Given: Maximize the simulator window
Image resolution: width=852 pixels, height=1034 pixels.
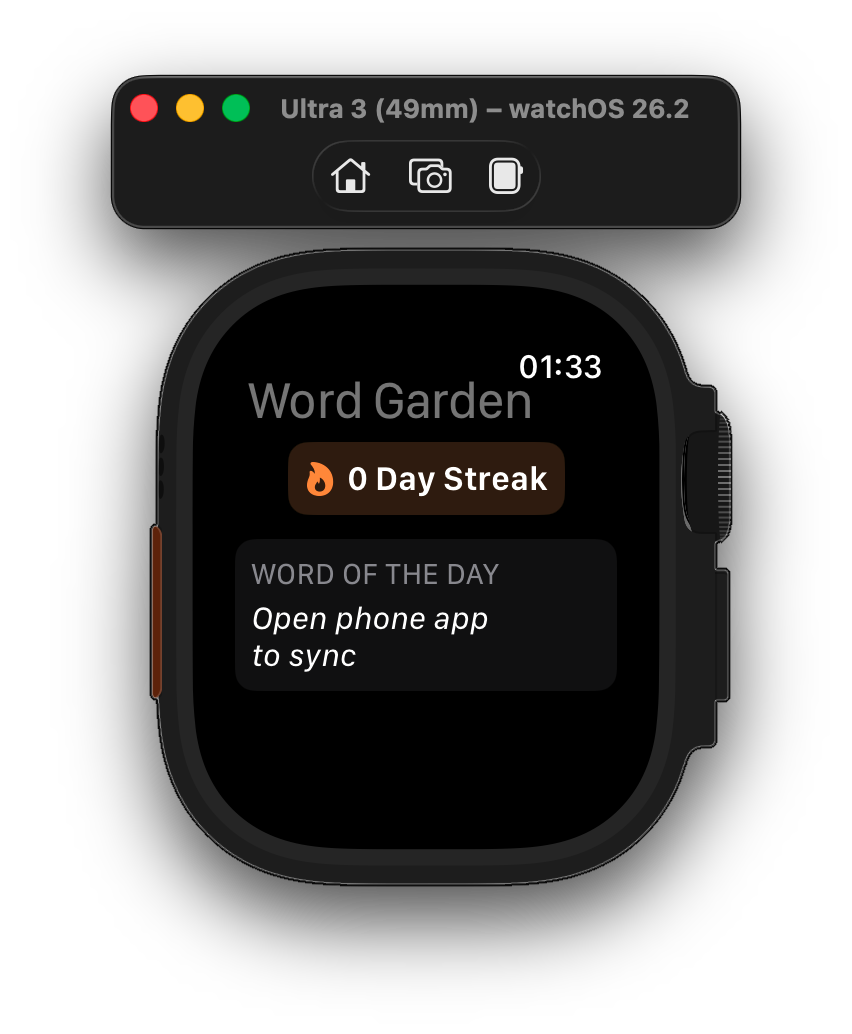Looking at the screenshot, I should (x=236, y=108).
